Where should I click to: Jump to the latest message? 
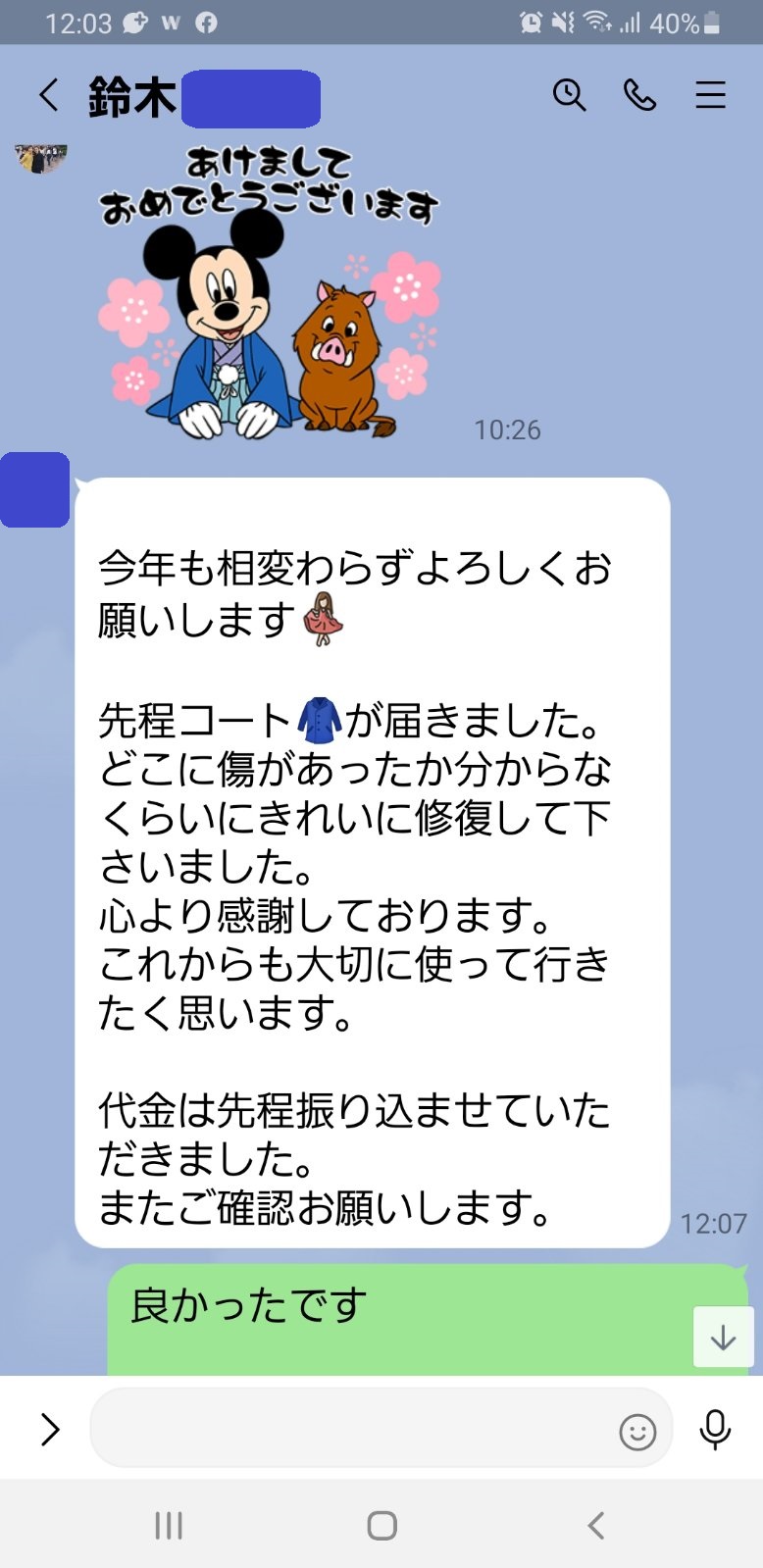click(723, 1336)
